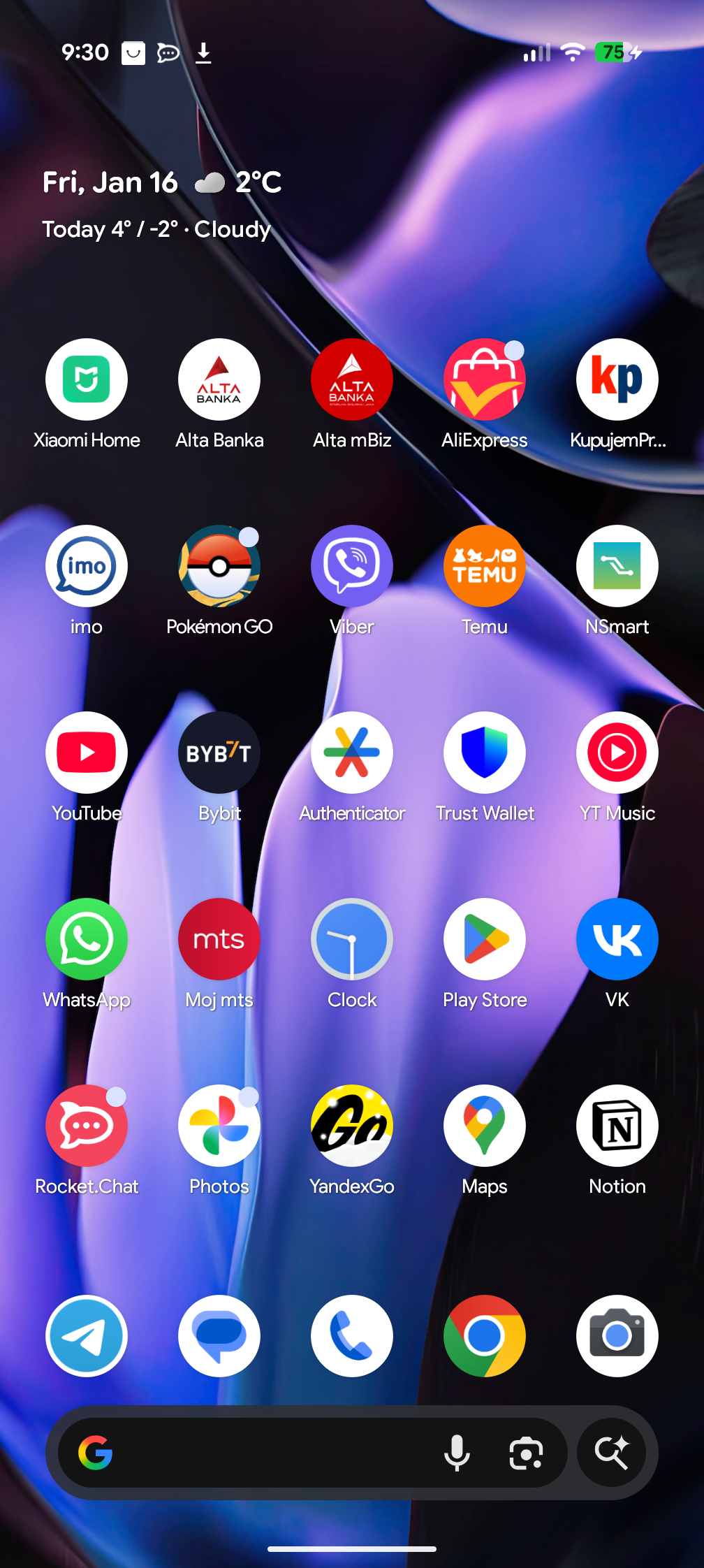Open the Clock app
This screenshot has height=1568, width=704.
pos(352,939)
